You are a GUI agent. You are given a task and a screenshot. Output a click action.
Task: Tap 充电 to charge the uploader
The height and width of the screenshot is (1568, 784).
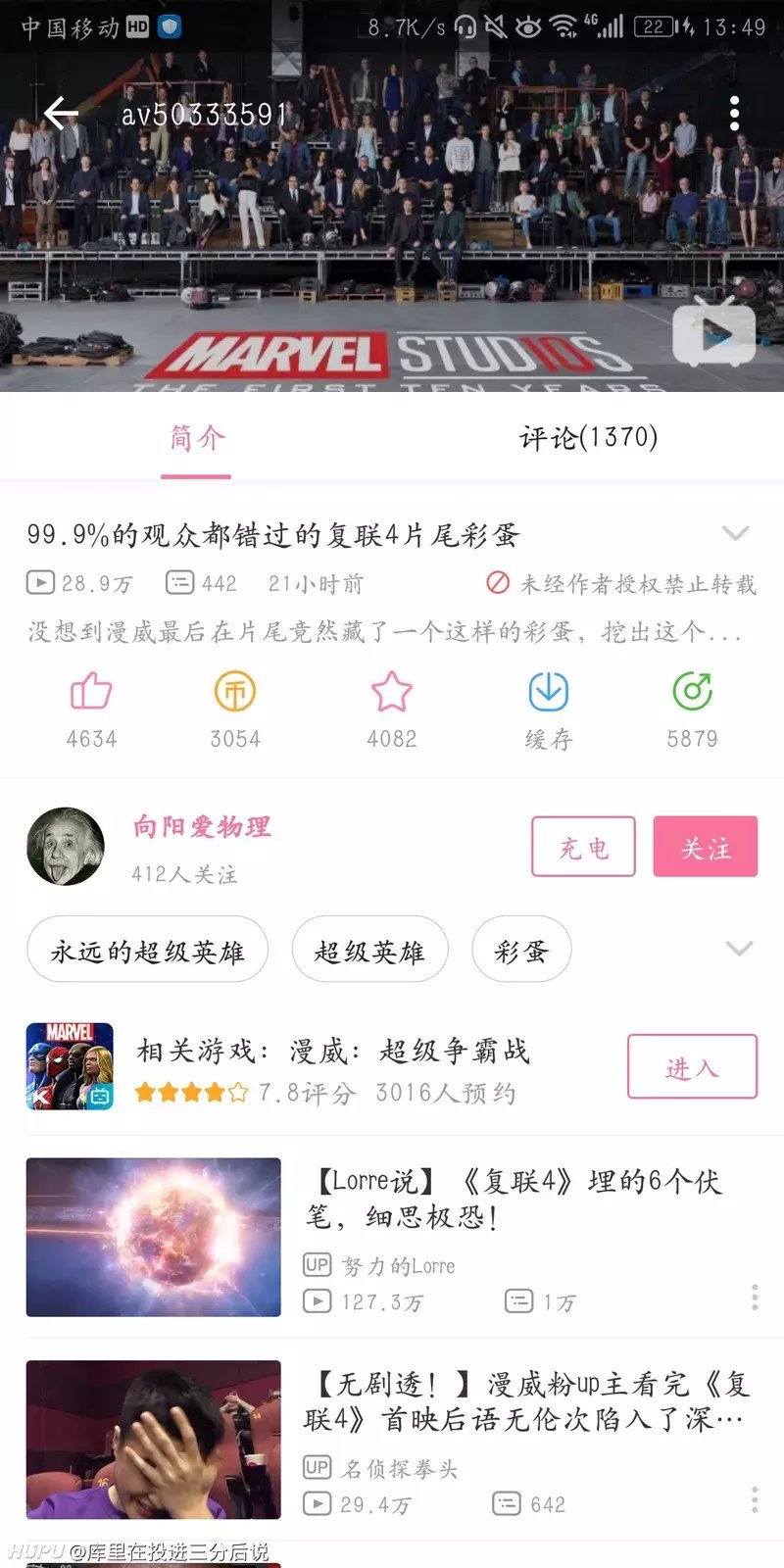(x=583, y=848)
